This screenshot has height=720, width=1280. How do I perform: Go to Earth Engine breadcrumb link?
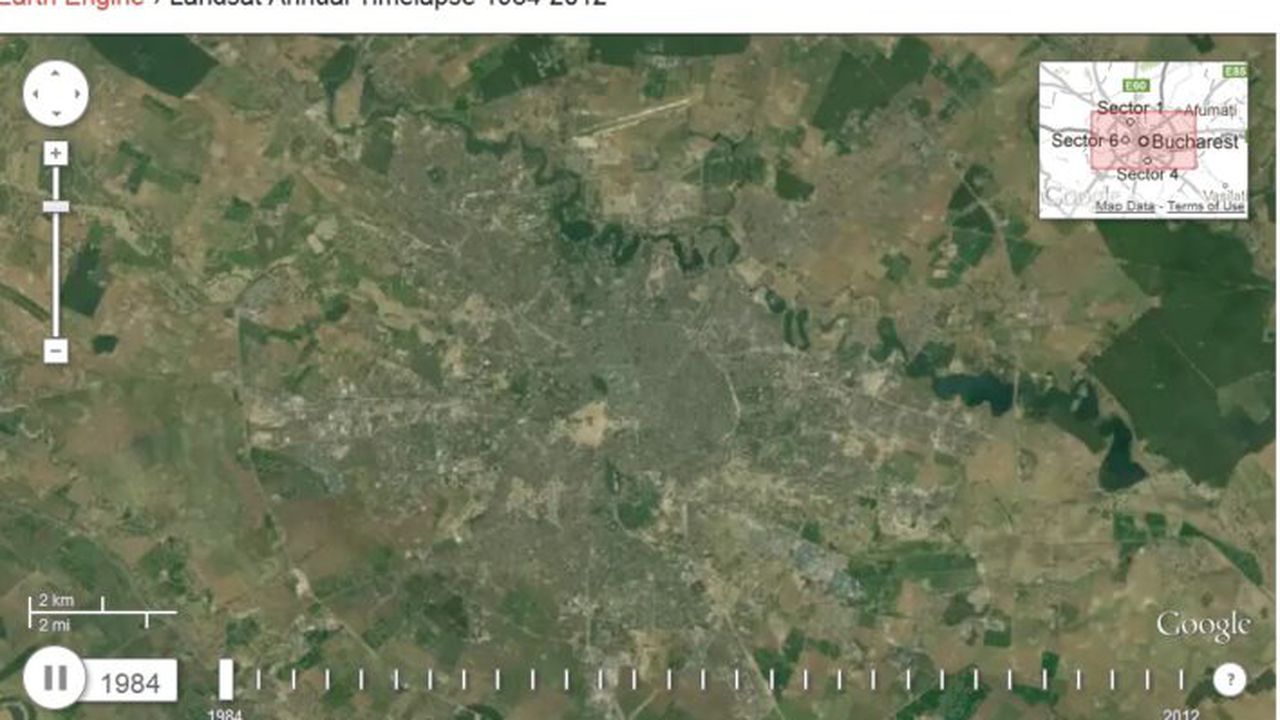click(70, 3)
